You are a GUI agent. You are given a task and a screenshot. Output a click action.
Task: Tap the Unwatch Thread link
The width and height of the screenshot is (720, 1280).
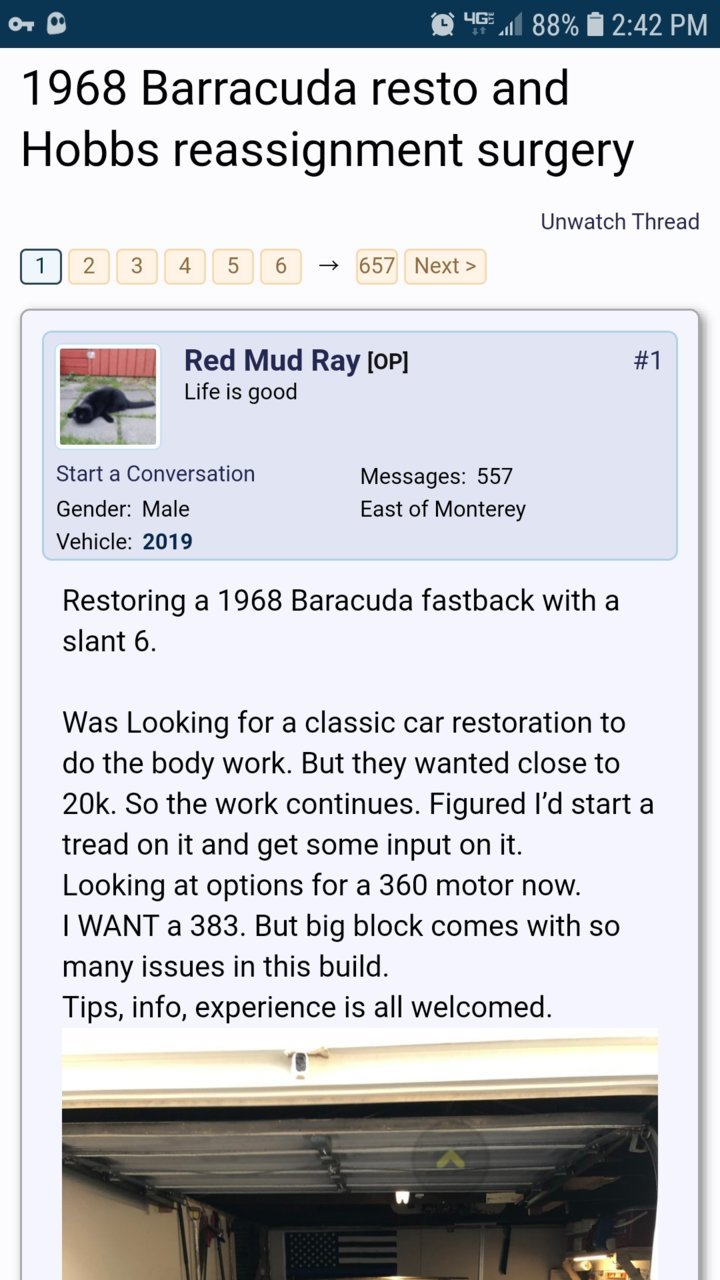point(619,221)
